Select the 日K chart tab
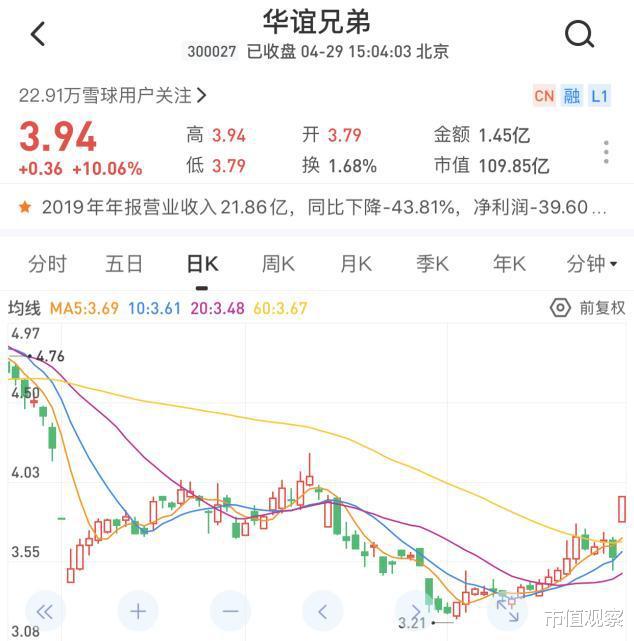Viewport: 634px width, 641px height. 202,264
